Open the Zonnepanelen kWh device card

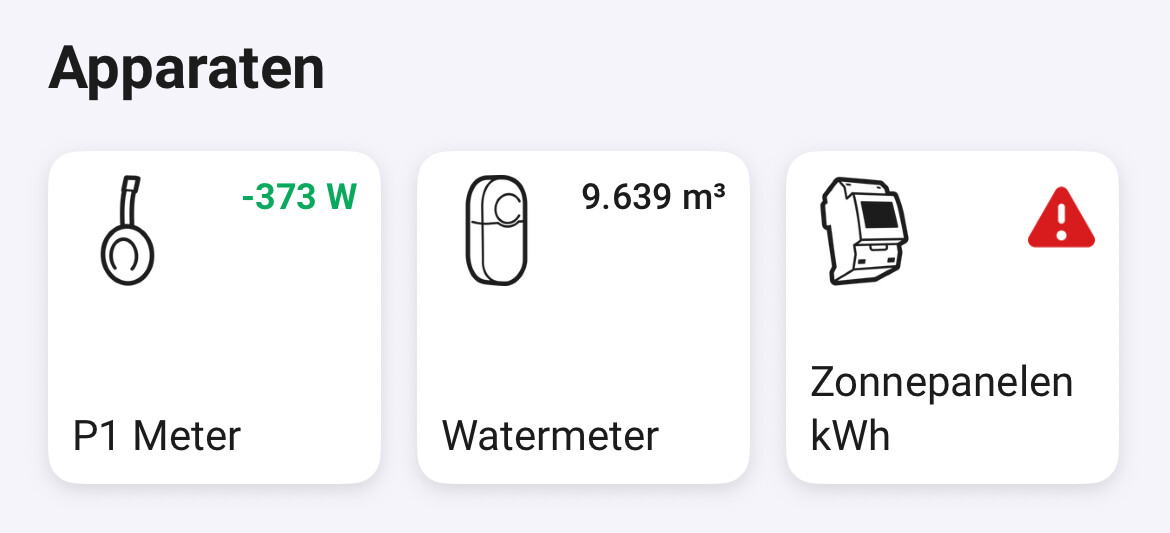tap(952, 318)
